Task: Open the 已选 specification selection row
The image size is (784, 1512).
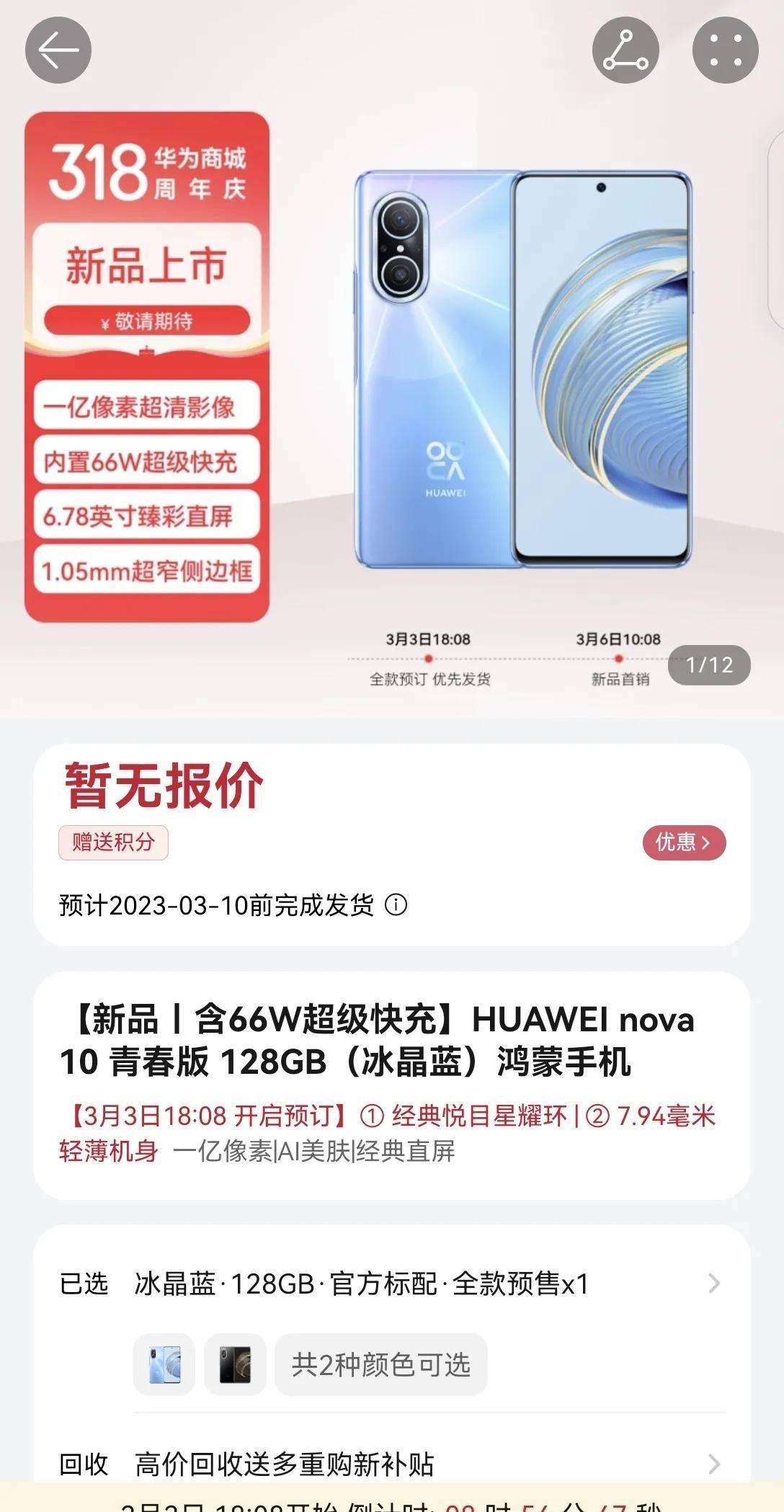Action: click(x=392, y=1284)
